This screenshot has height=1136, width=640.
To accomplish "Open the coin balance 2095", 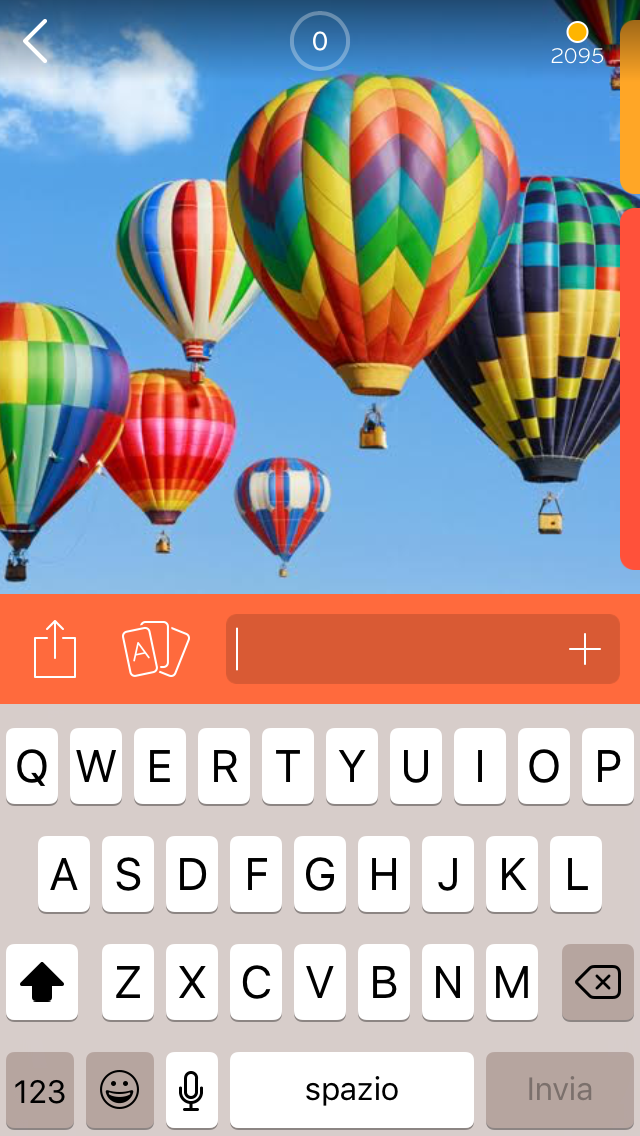I will click(577, 45).
